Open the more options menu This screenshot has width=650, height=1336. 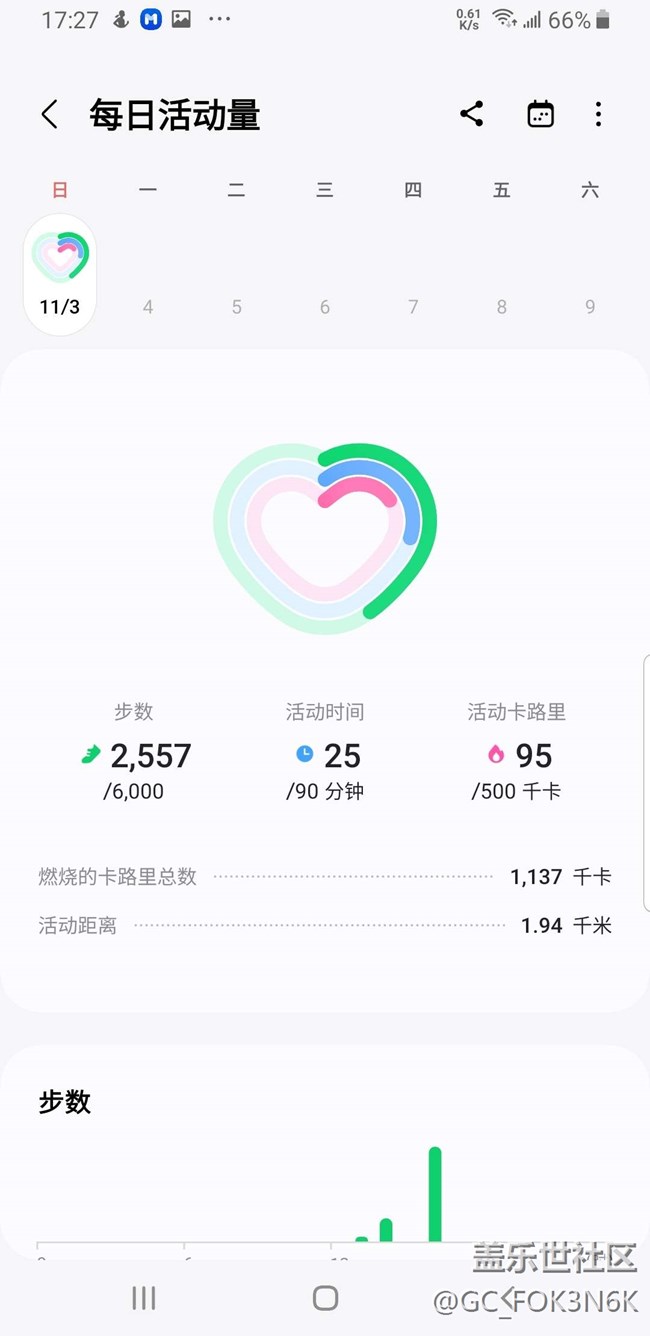click(x=598, y=114)
